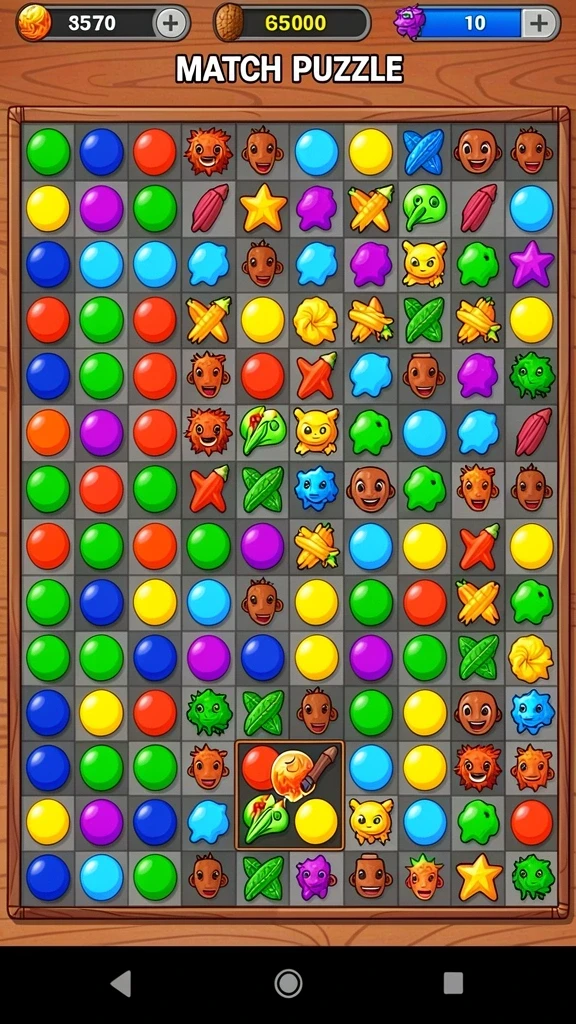
Task: Go back using the system back button
Action: 121,983
